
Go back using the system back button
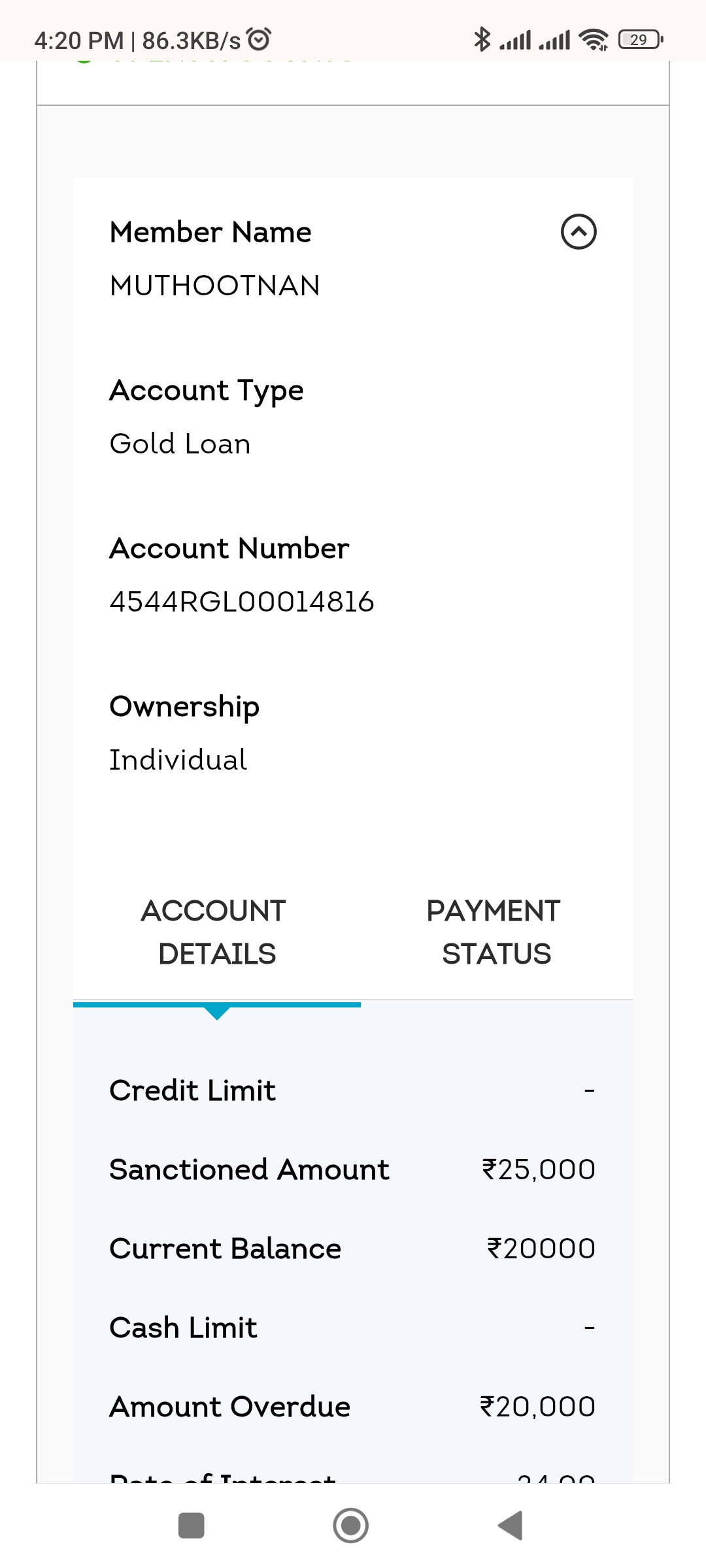coord(511,1526)
